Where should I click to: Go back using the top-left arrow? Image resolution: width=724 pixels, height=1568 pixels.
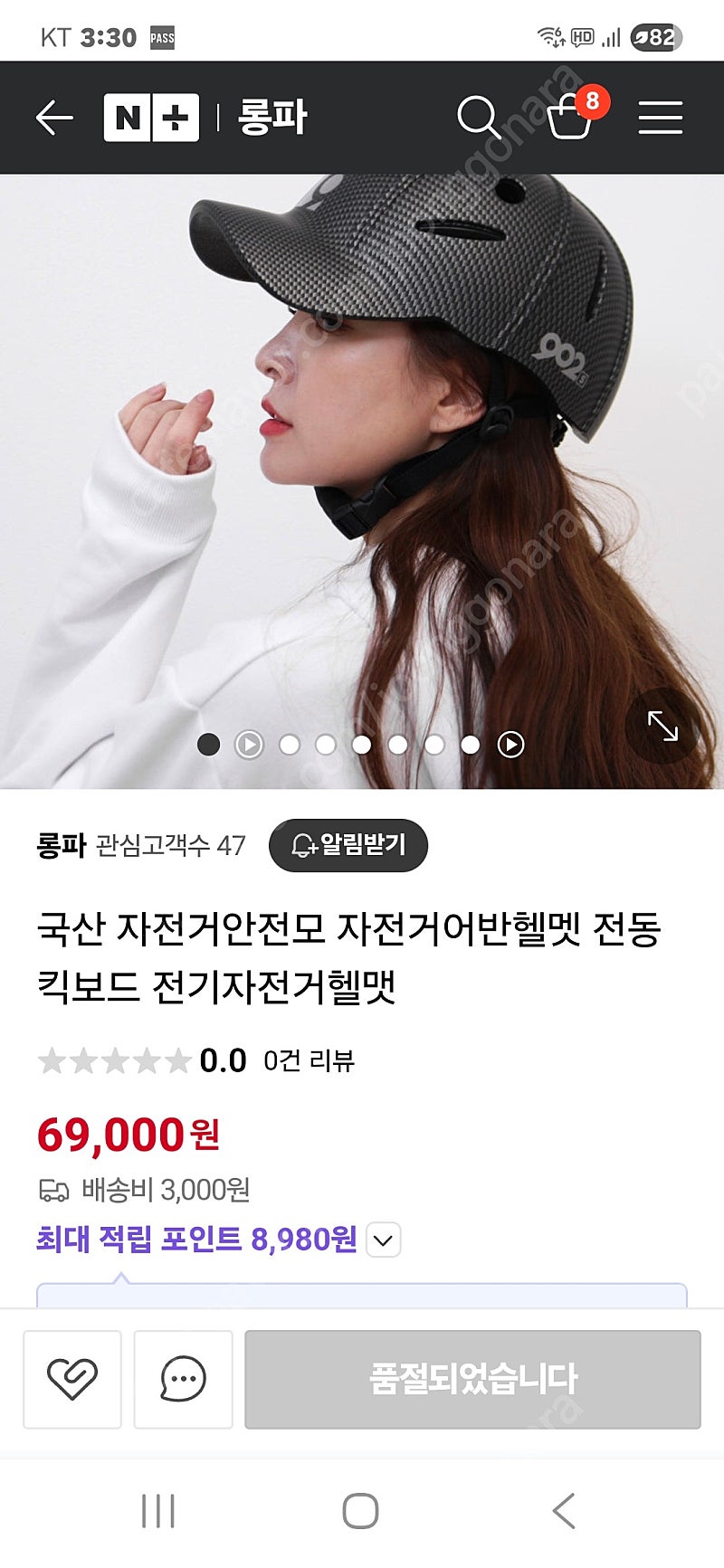(53, 118)
